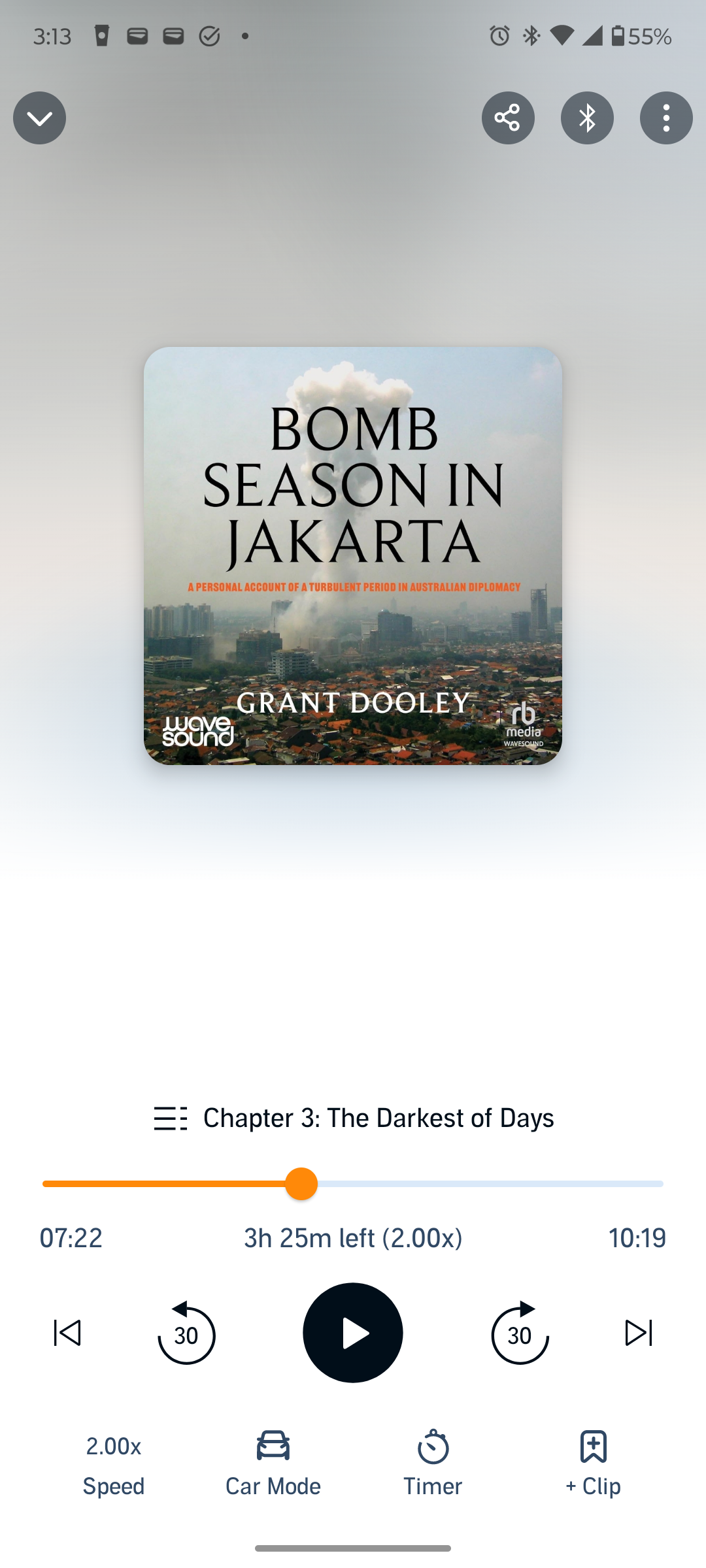Open Bluetooth device connection options
This screenshot has width=706, height=1568.
pyautogui.click(x=587, y=118)
